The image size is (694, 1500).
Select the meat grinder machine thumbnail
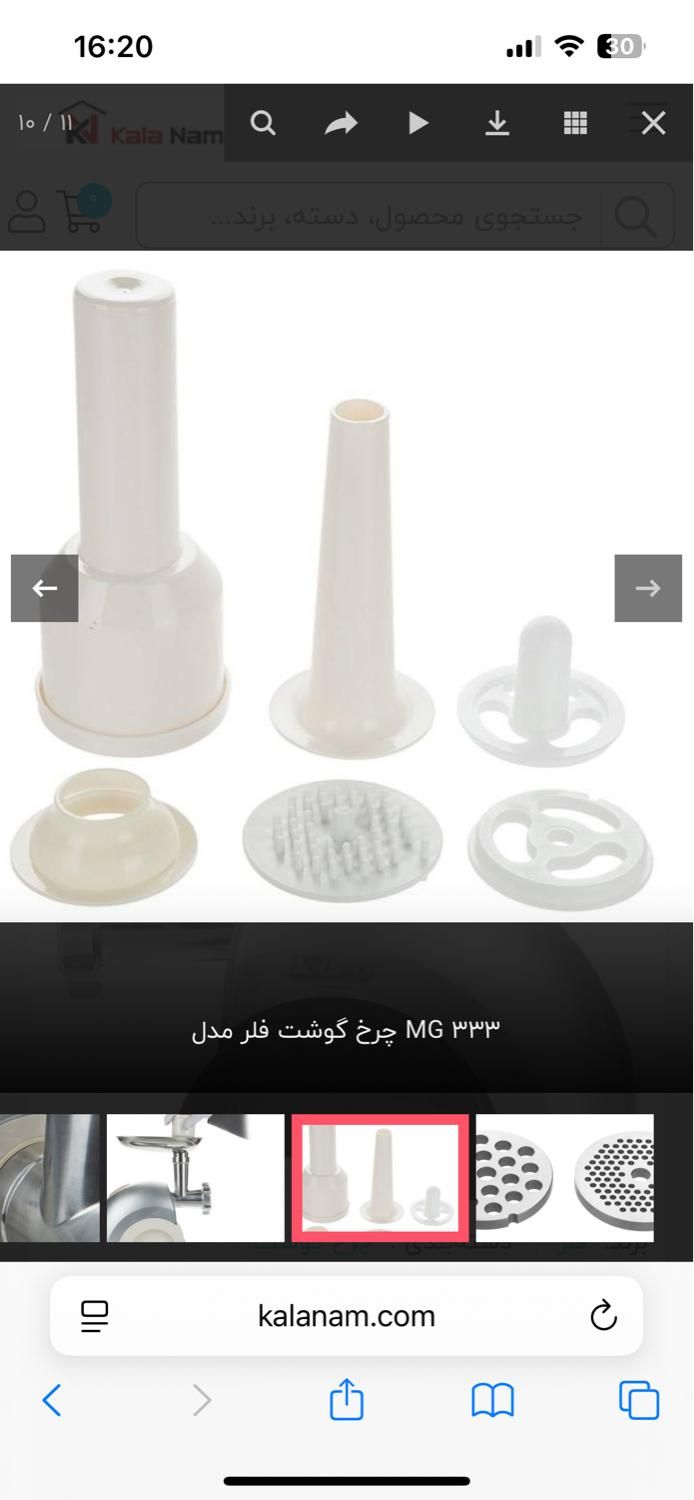click(195, 1178)
